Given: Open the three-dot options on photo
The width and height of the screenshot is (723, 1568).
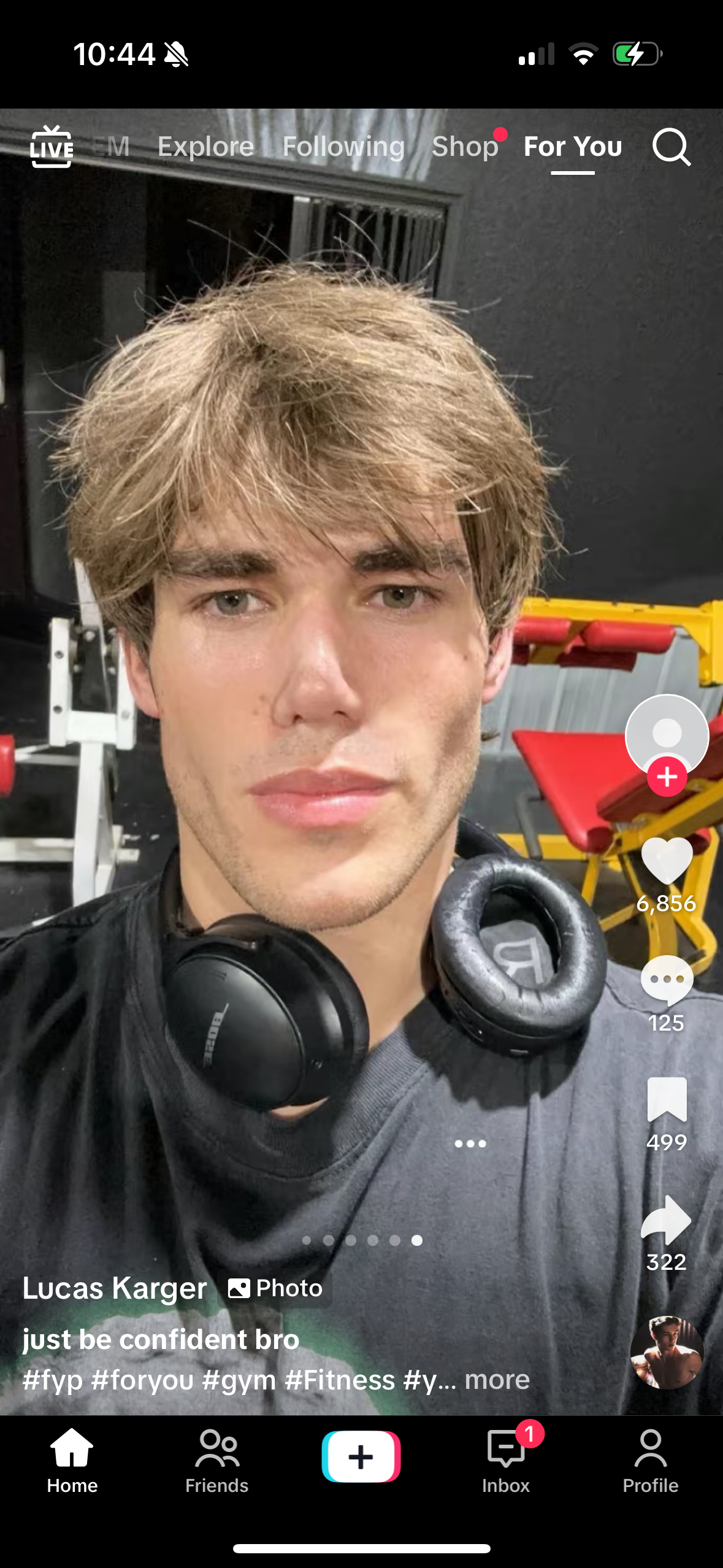Looking at the screenshot, I should pos(470,1143).
